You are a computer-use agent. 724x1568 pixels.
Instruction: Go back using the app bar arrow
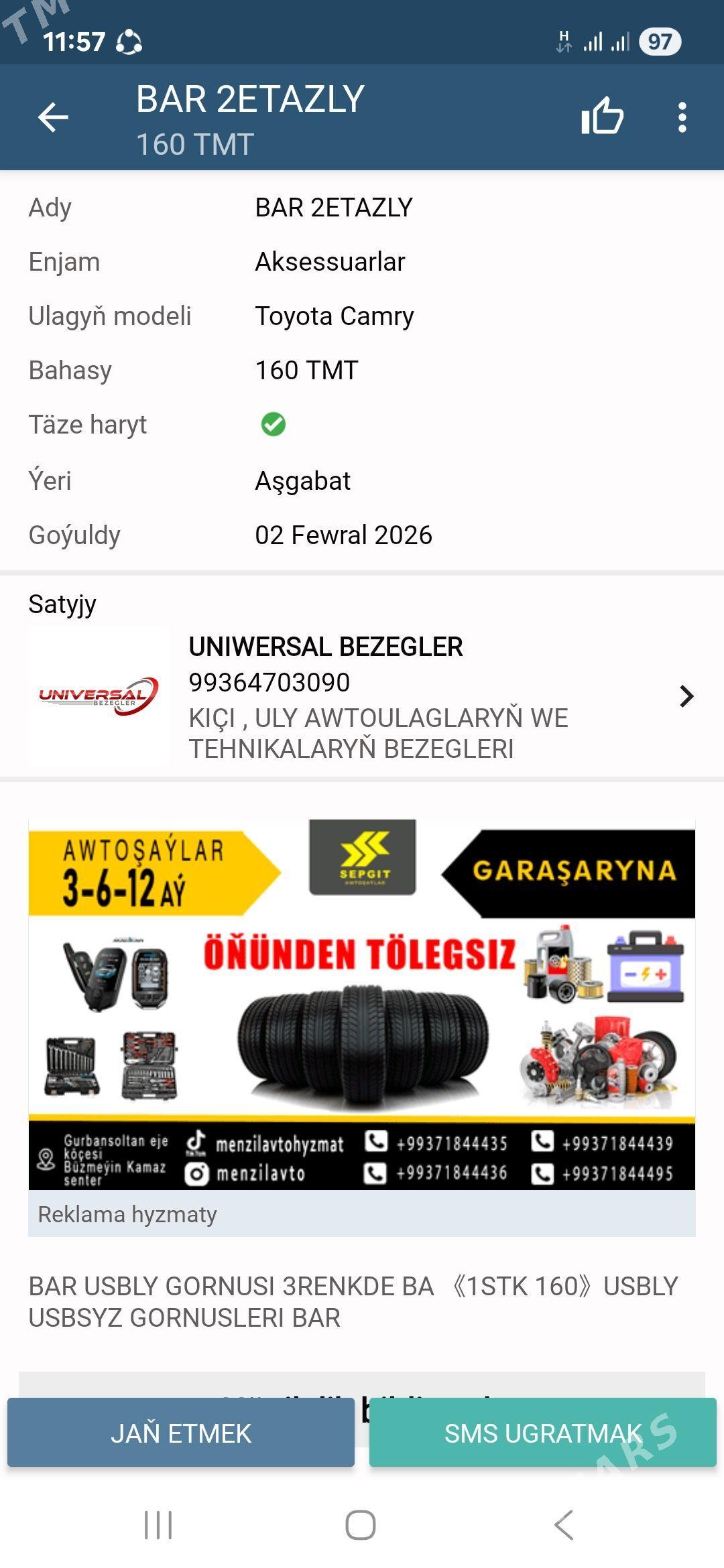pos(53,118)
